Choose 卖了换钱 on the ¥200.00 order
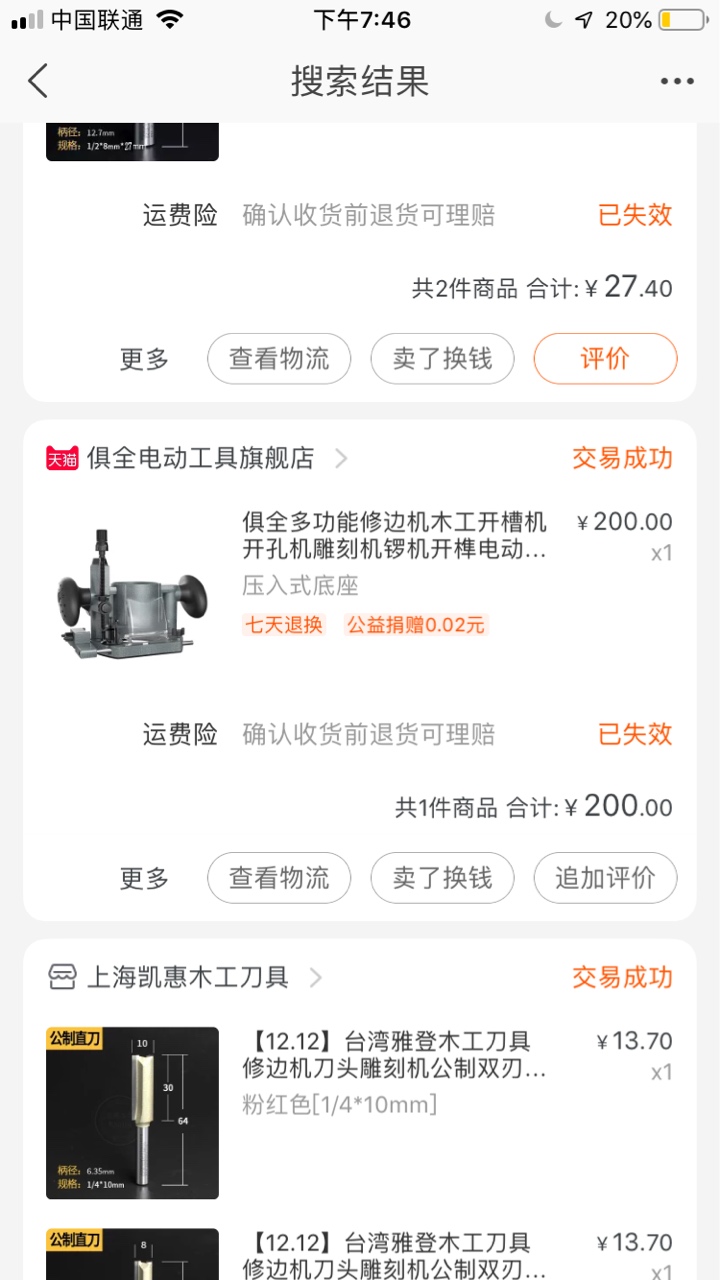Screen dimensions: 720x1280 (x=442, y=878)
